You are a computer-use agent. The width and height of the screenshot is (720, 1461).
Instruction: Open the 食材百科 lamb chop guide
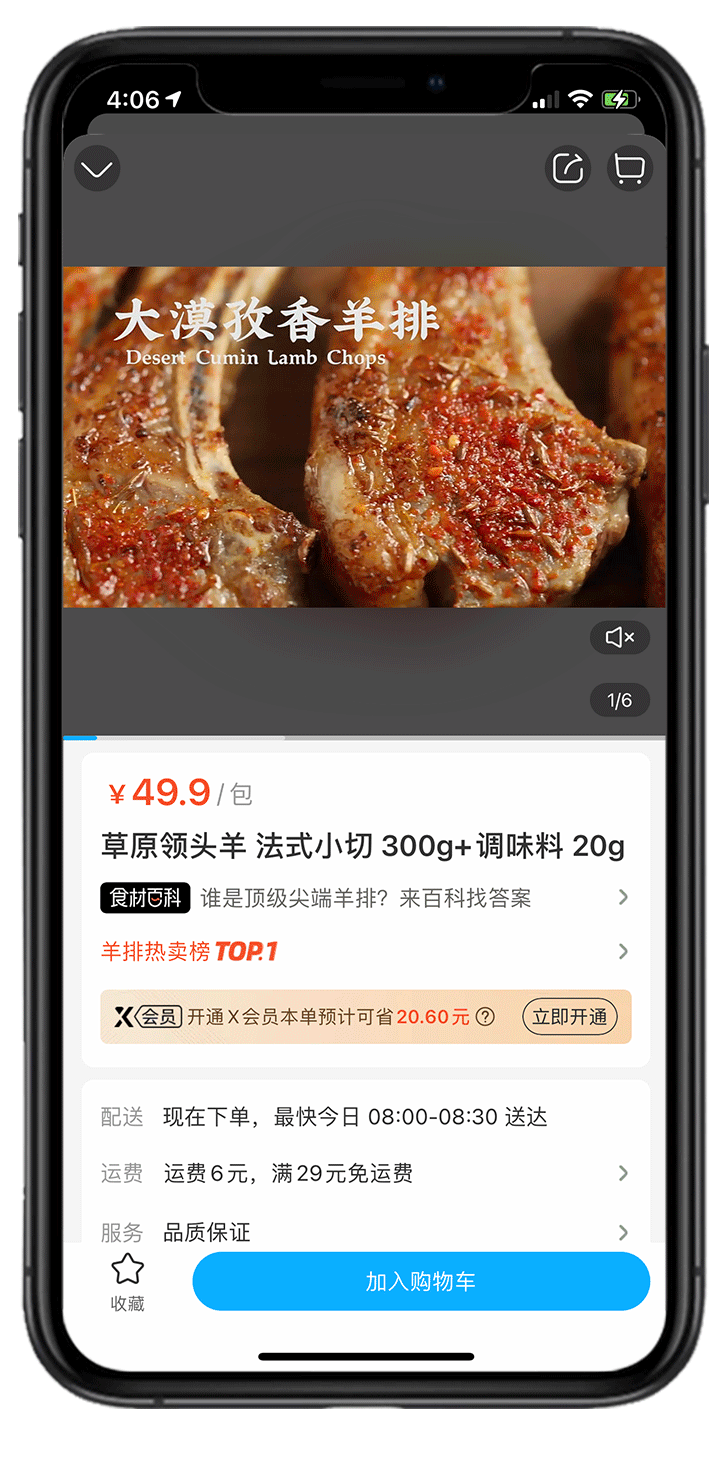(x=365, y=898)
